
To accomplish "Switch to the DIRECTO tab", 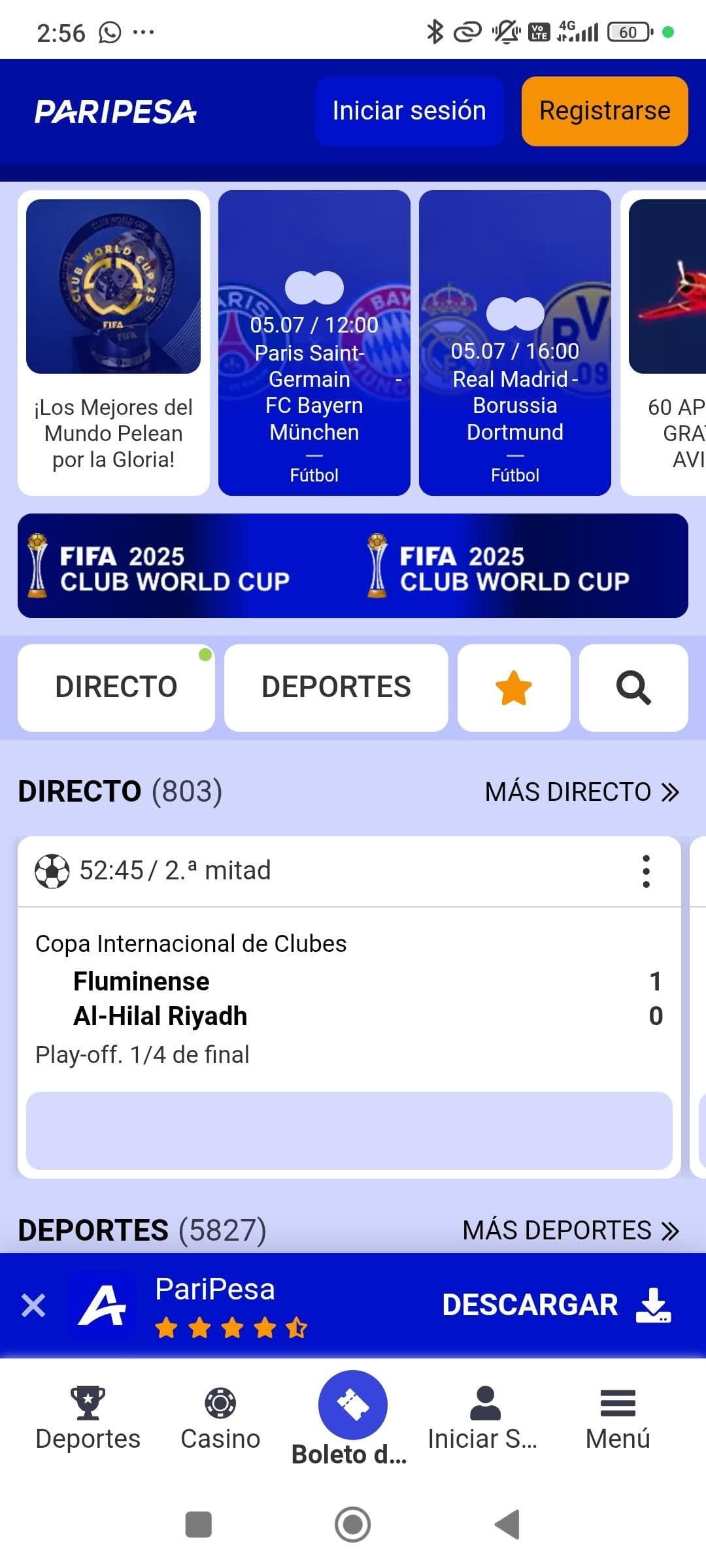I will tap(115, 687).
